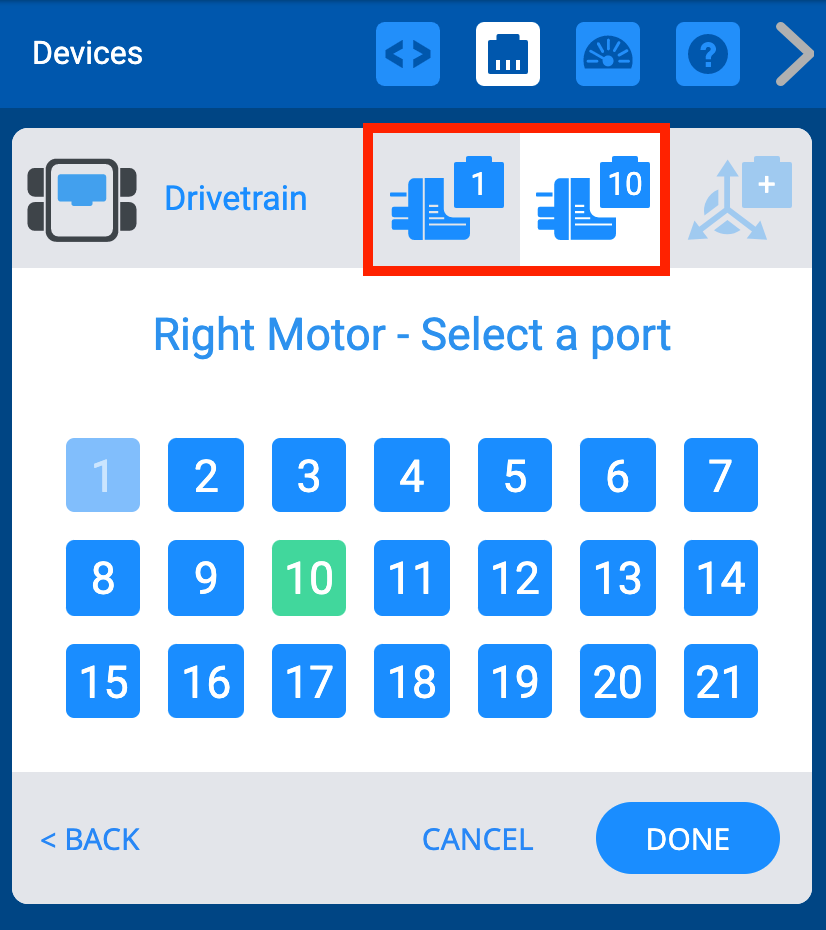Choose port 21 at the grid end
826x930 pixels.
point(720,681)
